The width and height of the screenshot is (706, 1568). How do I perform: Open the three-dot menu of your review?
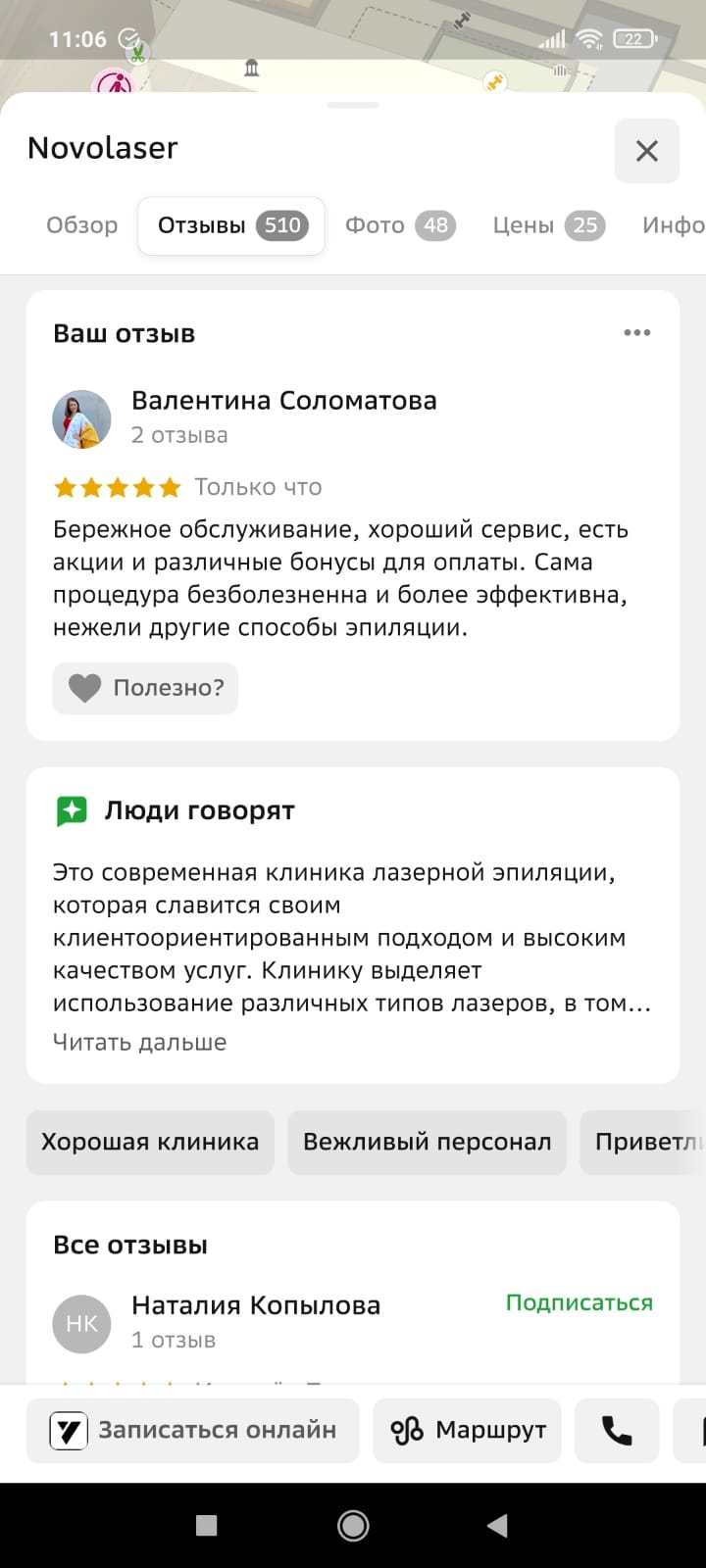637,333
